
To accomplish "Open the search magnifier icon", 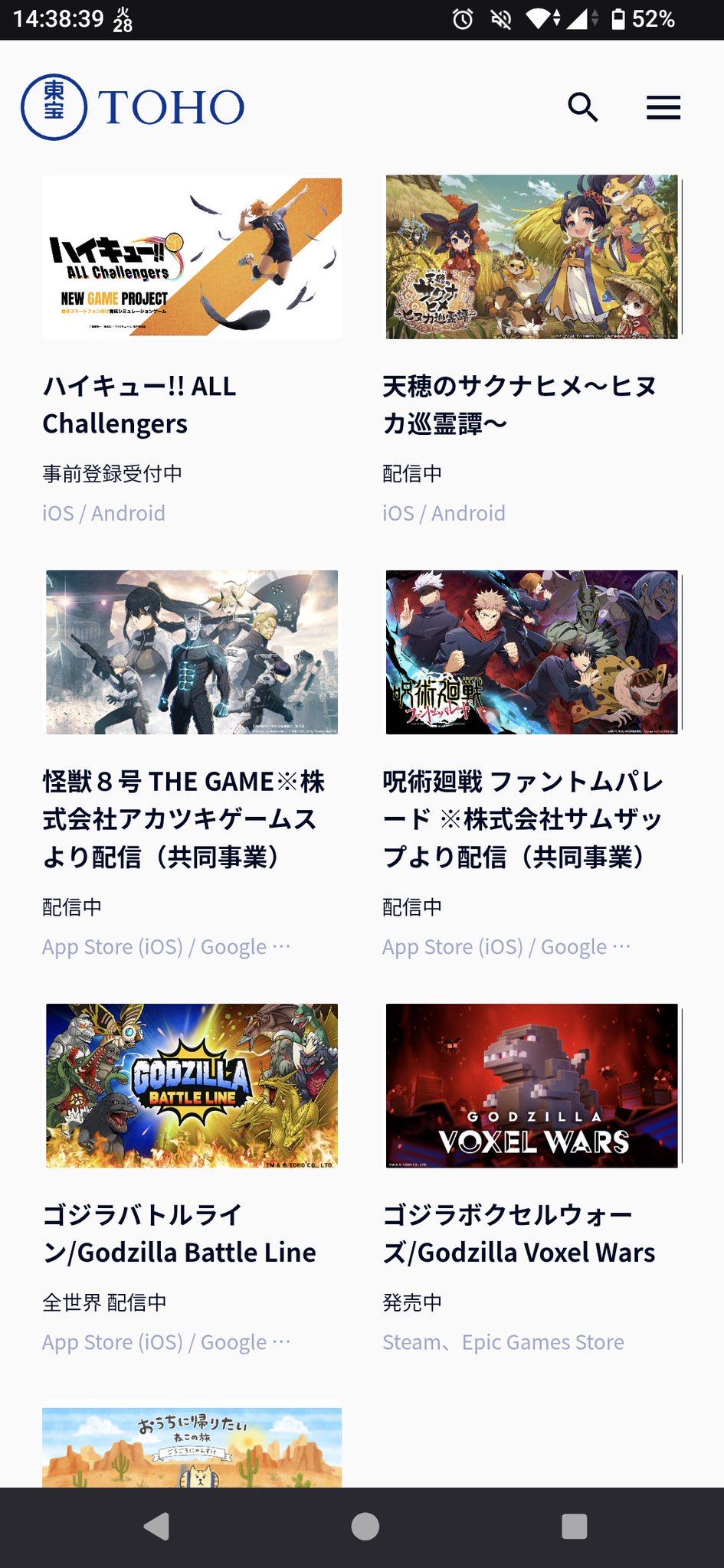I will pyautogui.click(x=582, y=107).
